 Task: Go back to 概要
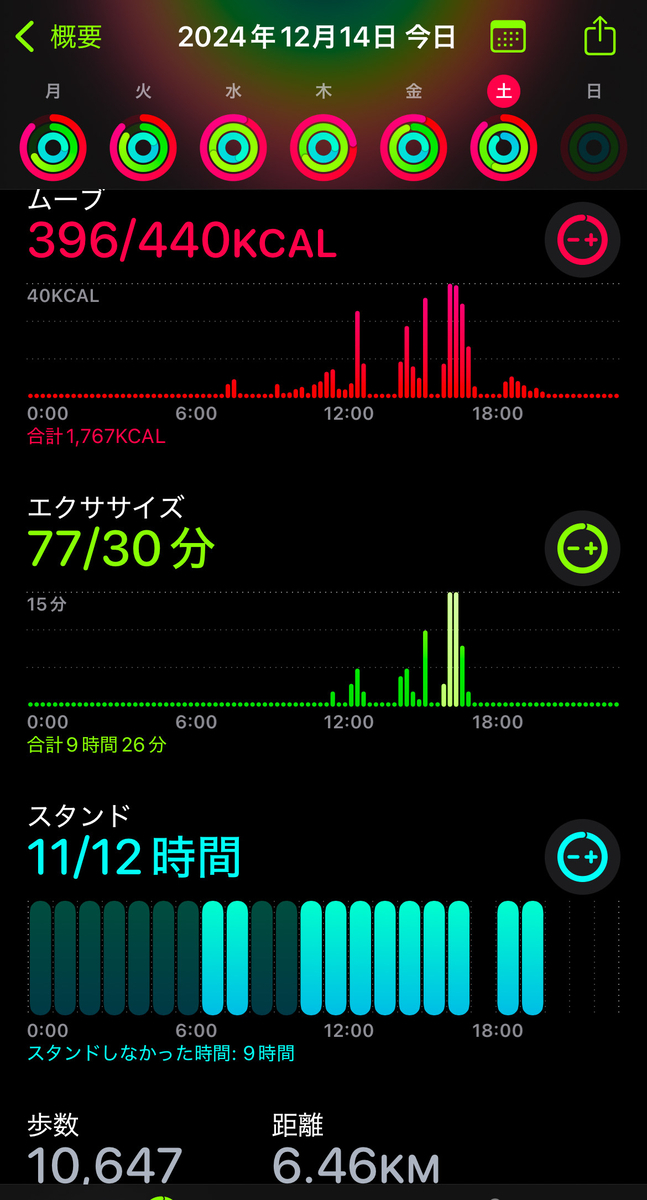[58, 38]
